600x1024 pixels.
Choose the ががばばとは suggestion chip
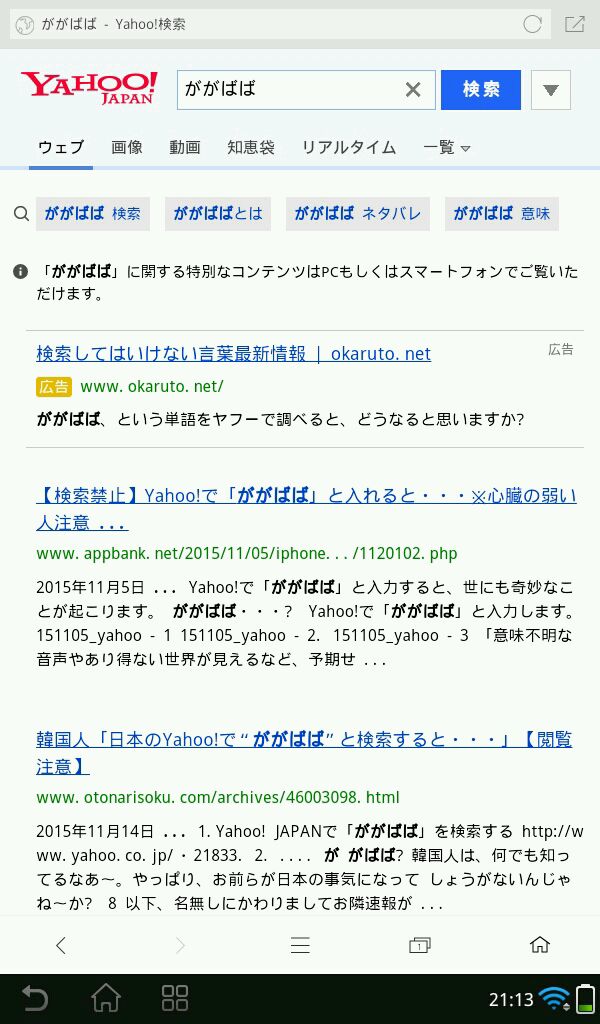(218, 214)
